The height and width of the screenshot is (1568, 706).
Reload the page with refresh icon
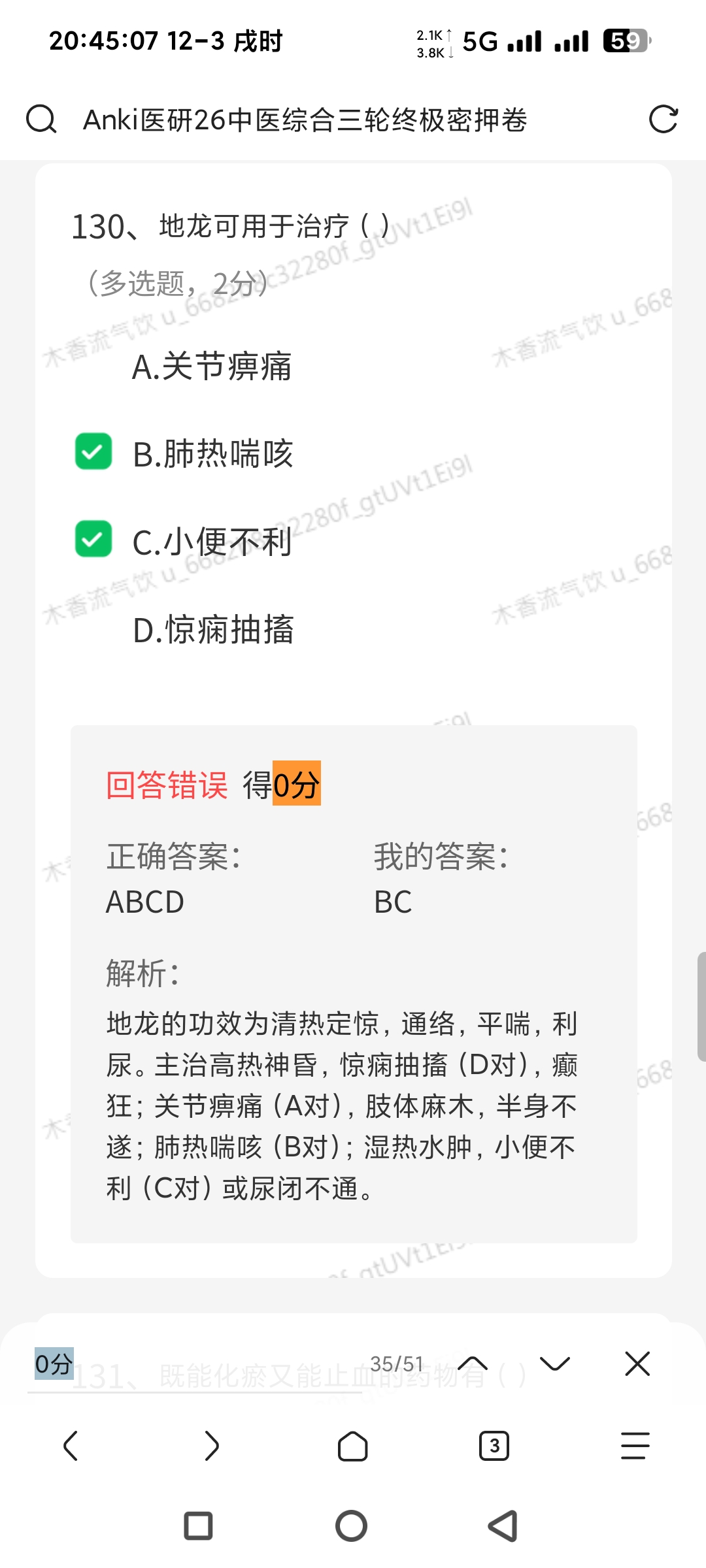tap(663, 120)
